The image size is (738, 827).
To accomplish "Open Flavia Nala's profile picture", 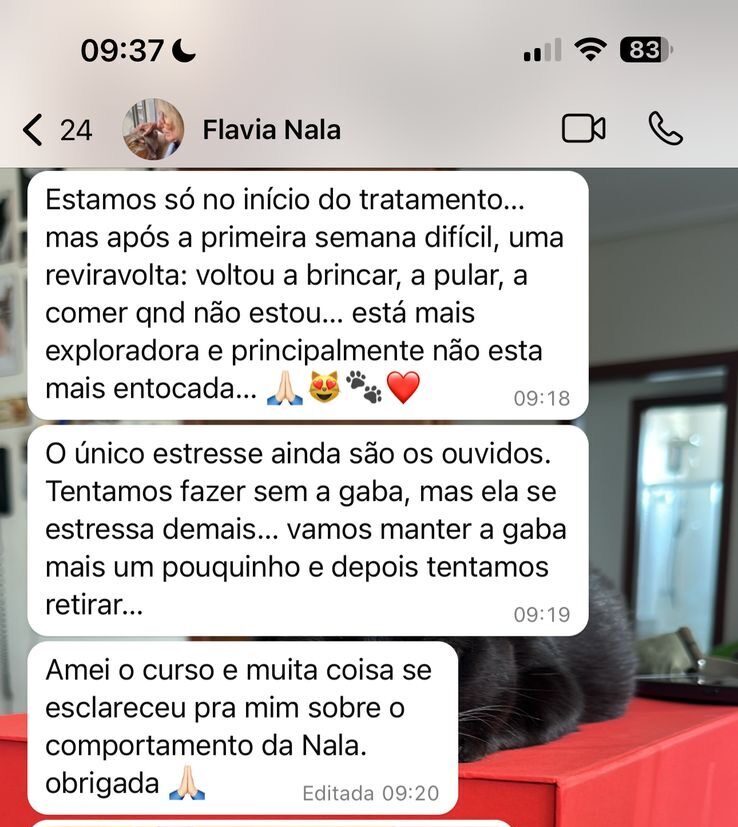I will [153, 130].
